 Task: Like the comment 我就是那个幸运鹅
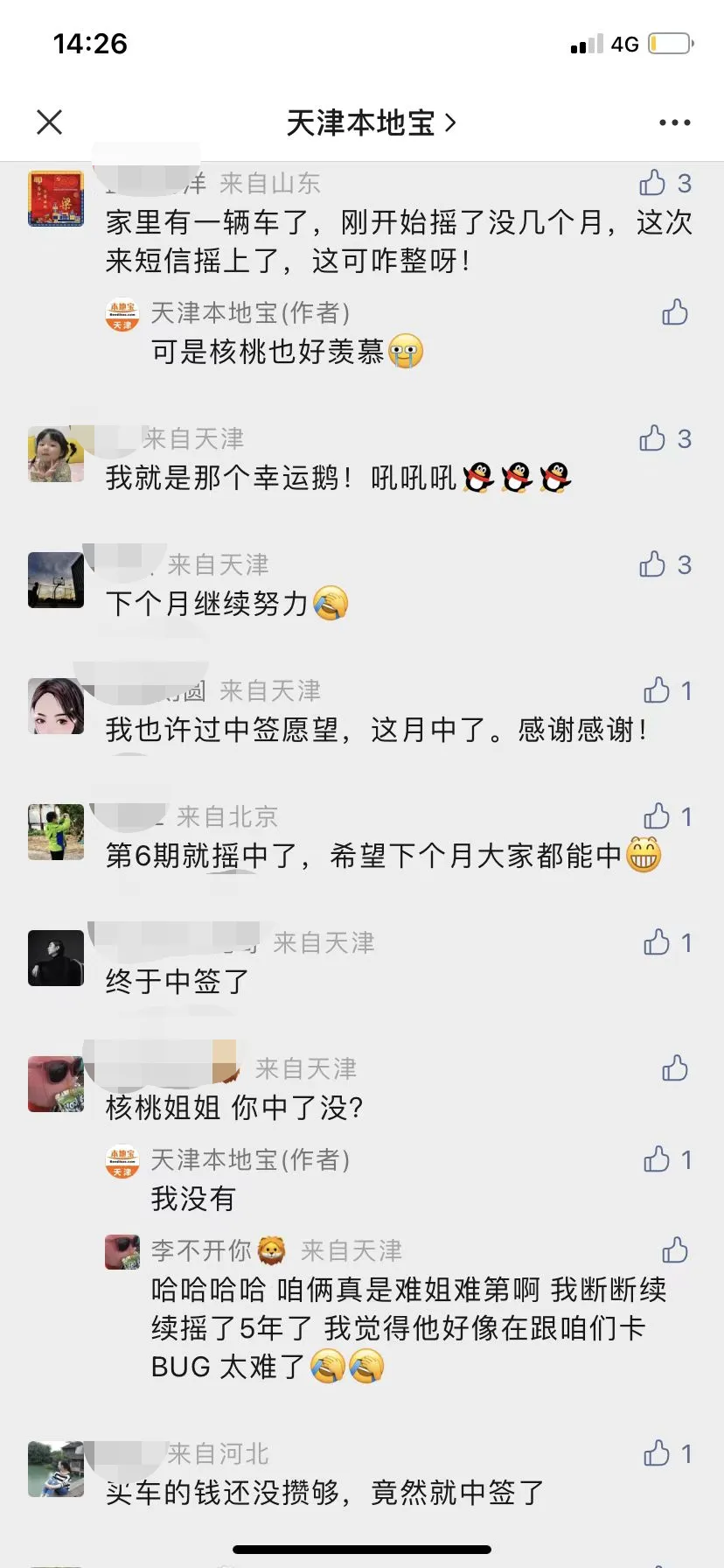[x=653, y=438]
